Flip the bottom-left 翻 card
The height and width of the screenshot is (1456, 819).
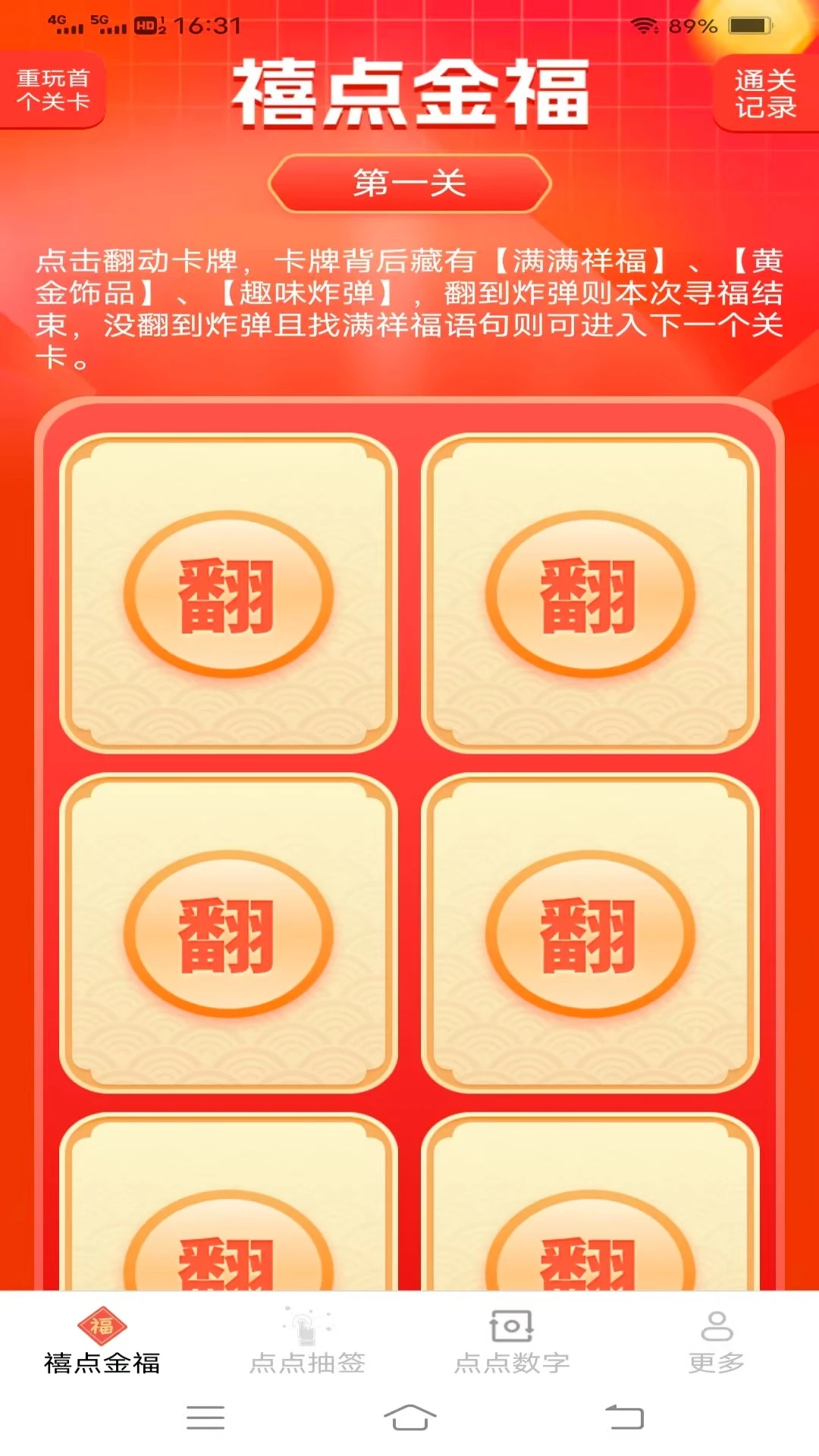coord(228,1228)
